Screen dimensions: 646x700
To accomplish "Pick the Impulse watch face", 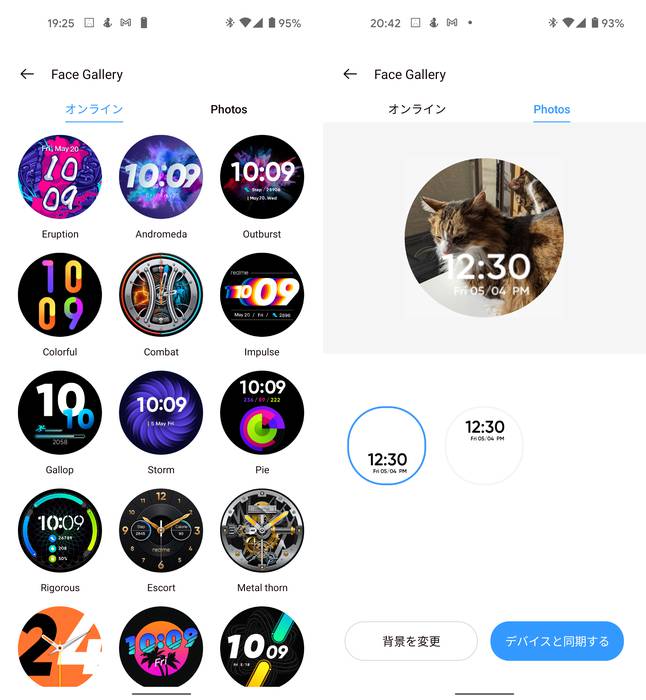I will [262, 295].
